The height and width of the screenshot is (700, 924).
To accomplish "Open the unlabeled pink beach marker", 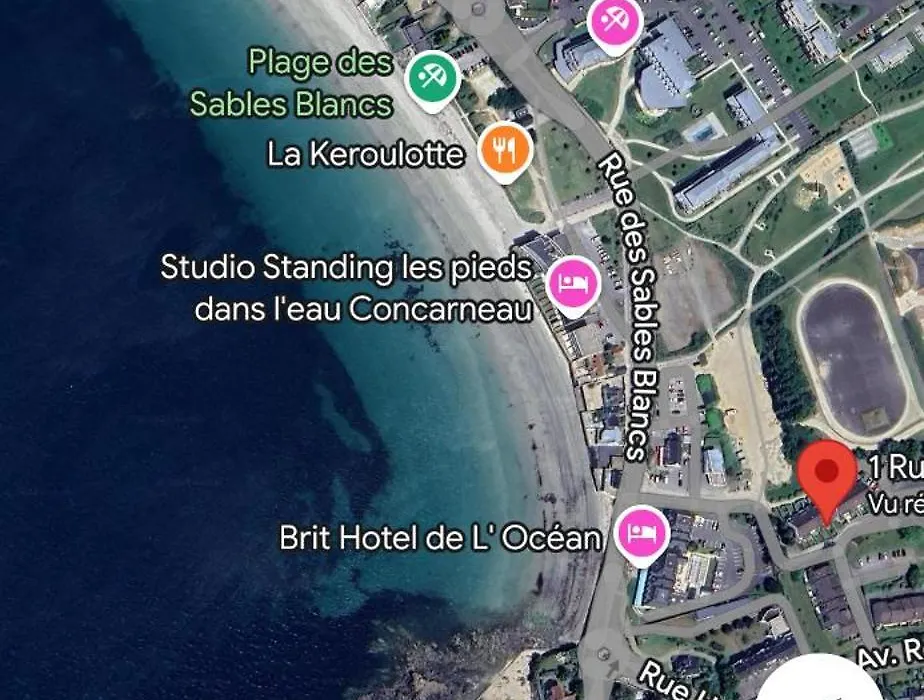I will (x=614, y=20).
